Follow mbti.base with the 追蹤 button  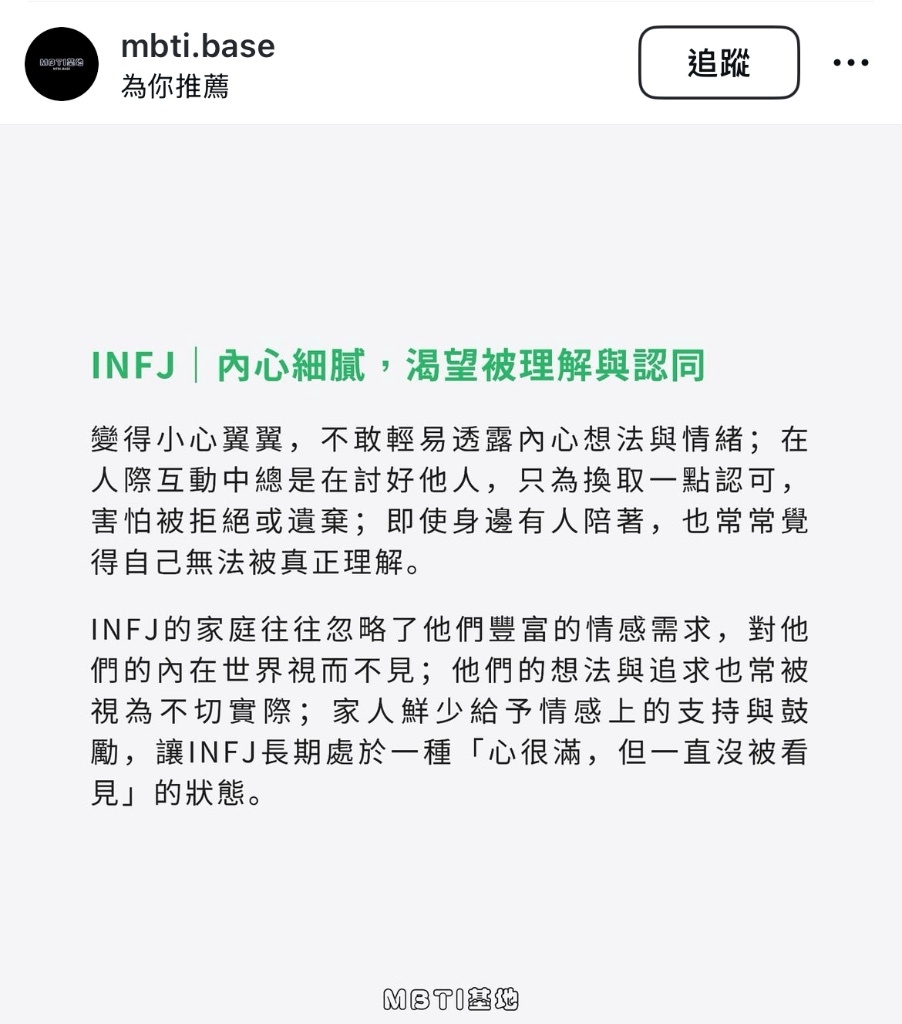[x=719, y=63]
